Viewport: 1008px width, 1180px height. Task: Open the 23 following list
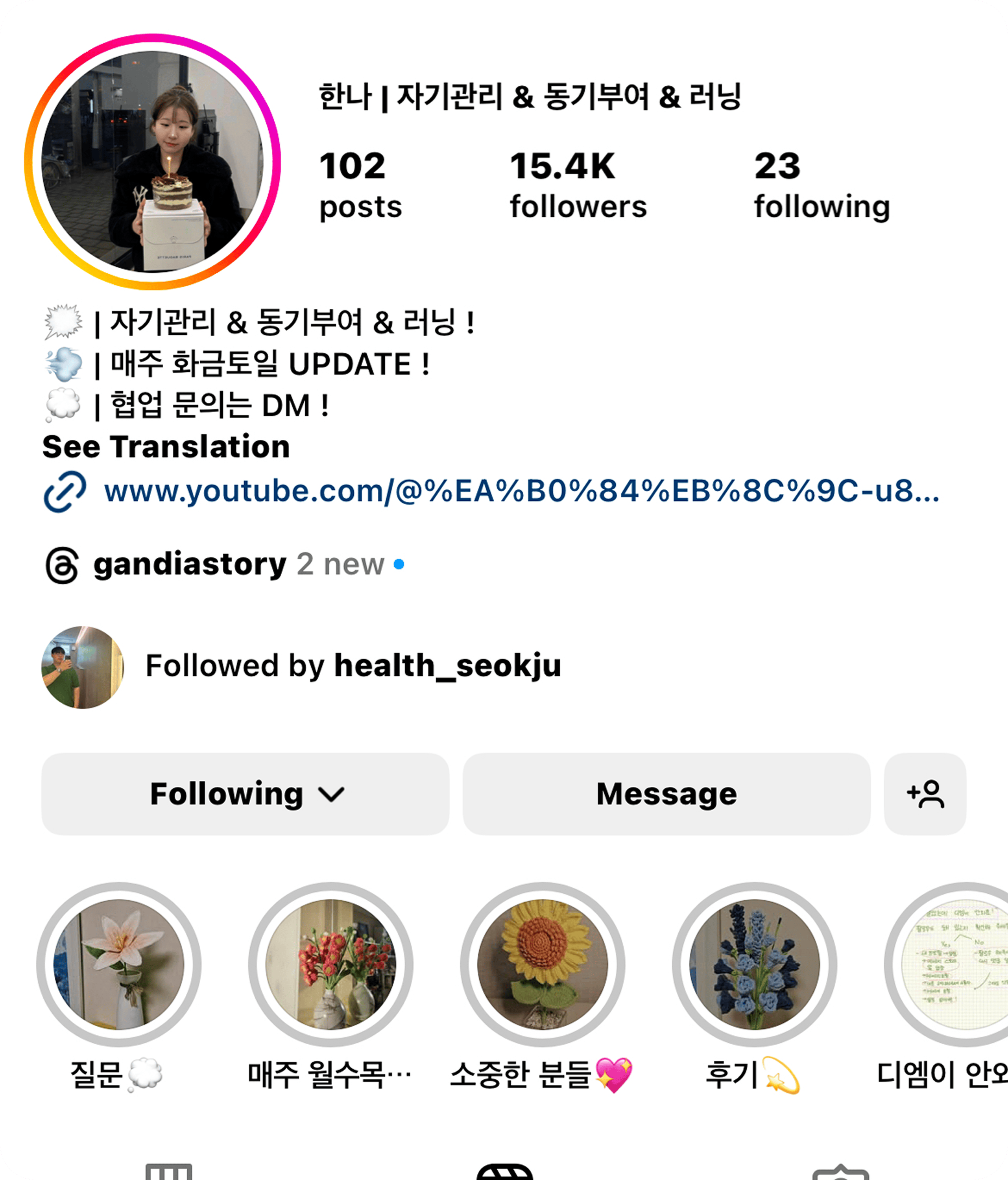click(822, 184)
